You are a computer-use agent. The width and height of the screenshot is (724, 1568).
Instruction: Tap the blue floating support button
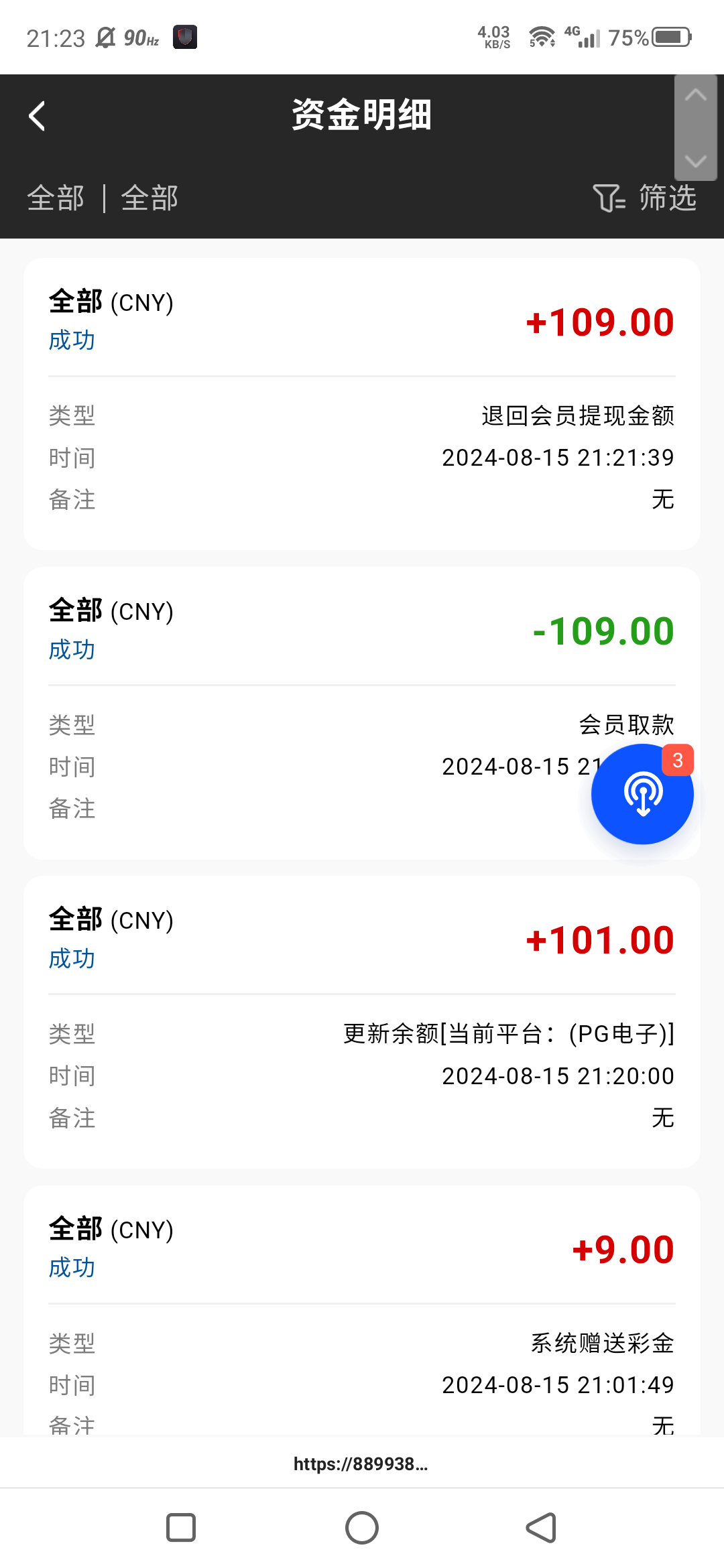coord(642,795)
